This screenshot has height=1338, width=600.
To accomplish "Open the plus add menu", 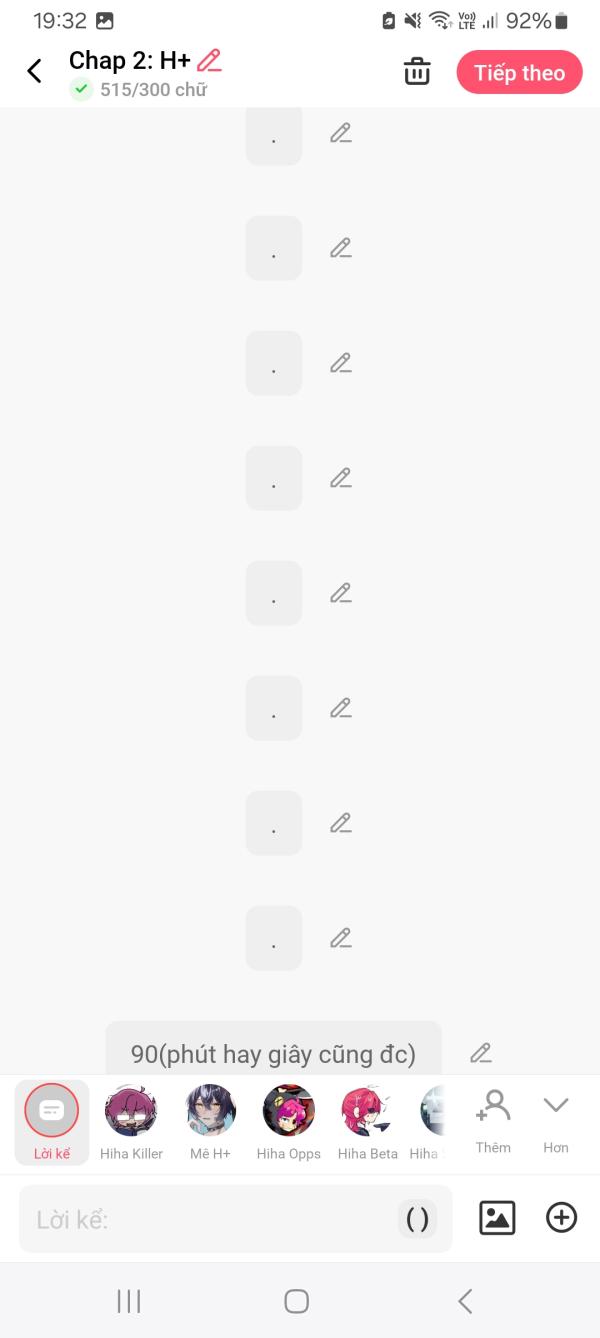I will pos(561,1217).
